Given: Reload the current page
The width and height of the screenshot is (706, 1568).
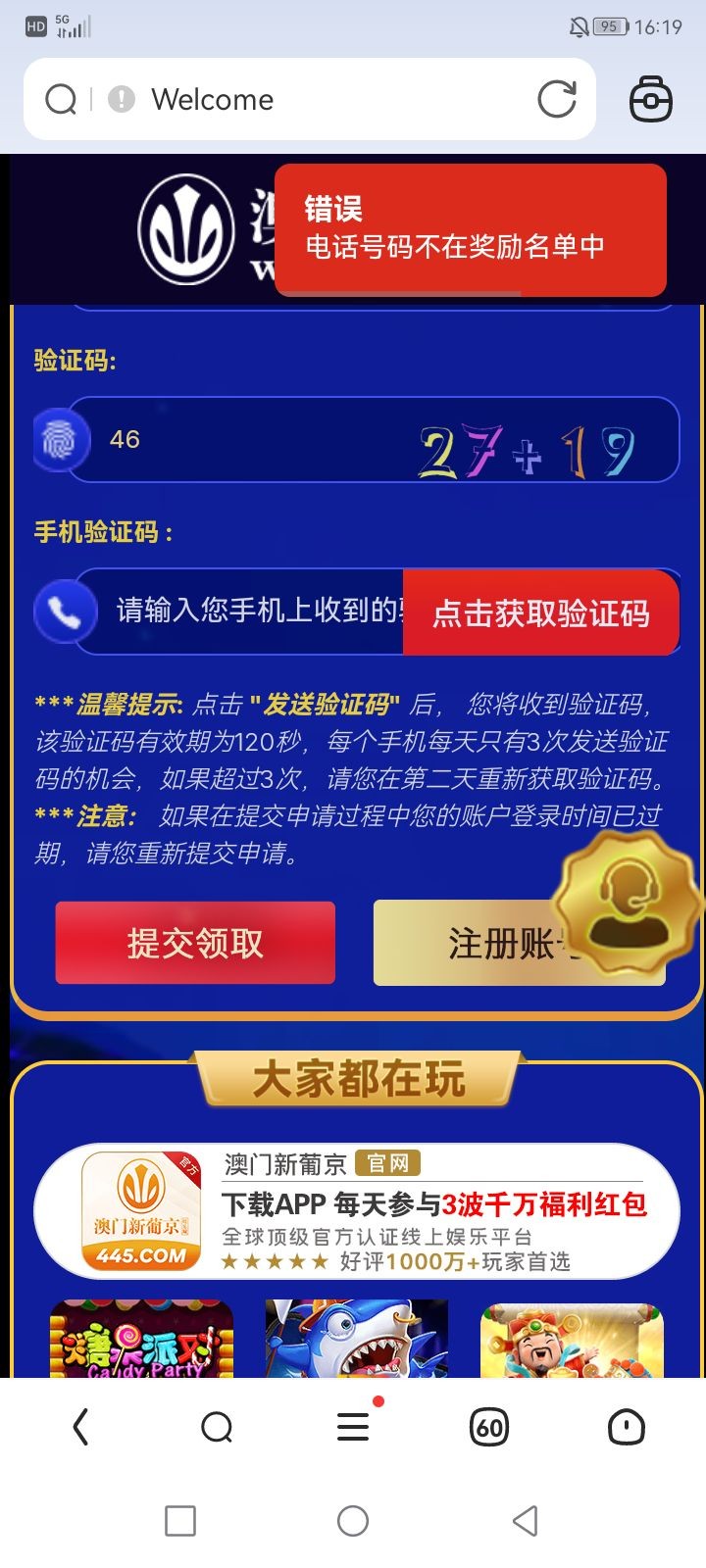Looking at the screenshot, I should tap(557, 99).
